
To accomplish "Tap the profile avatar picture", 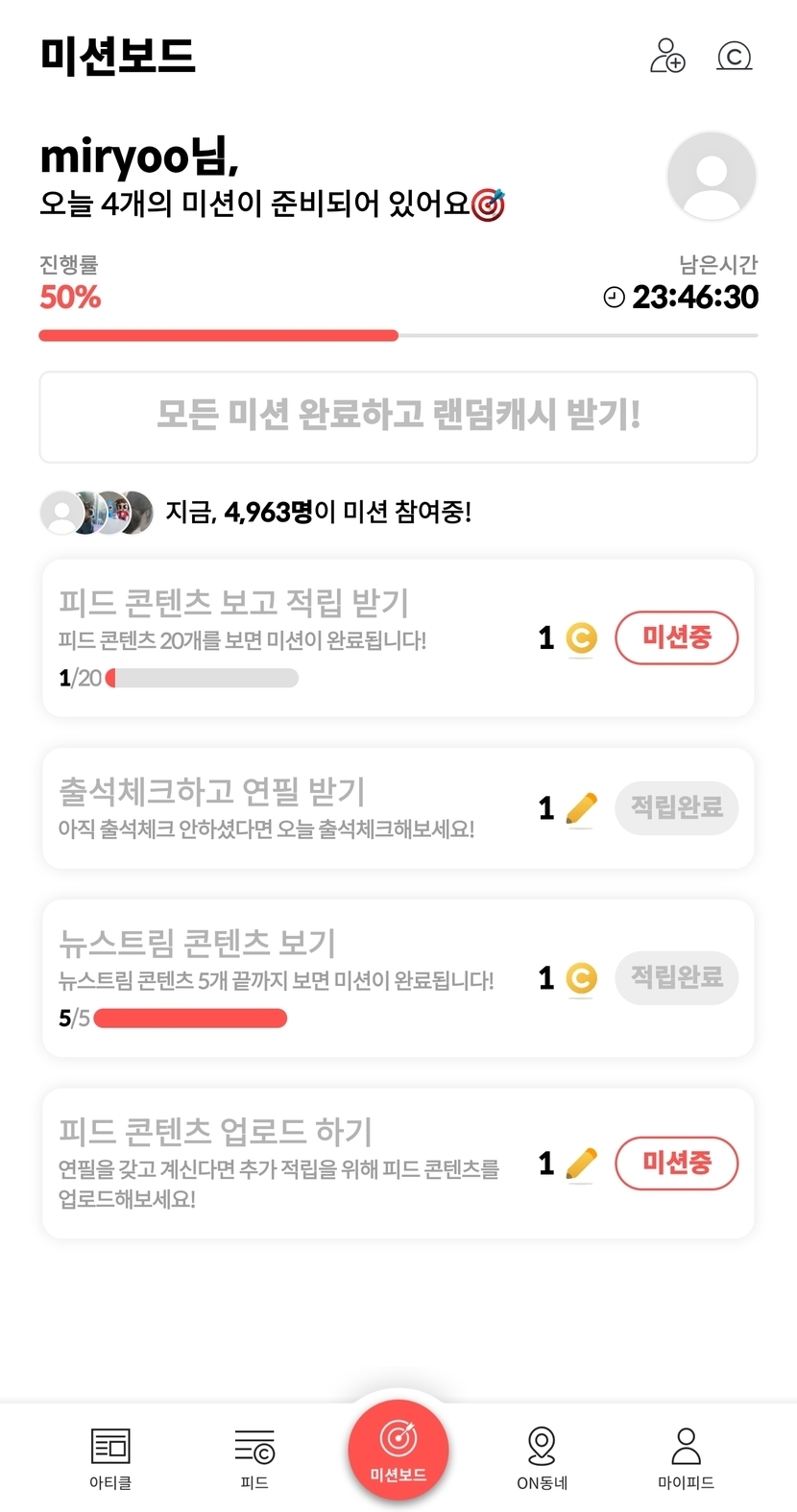I will click(x=712, y=177).
